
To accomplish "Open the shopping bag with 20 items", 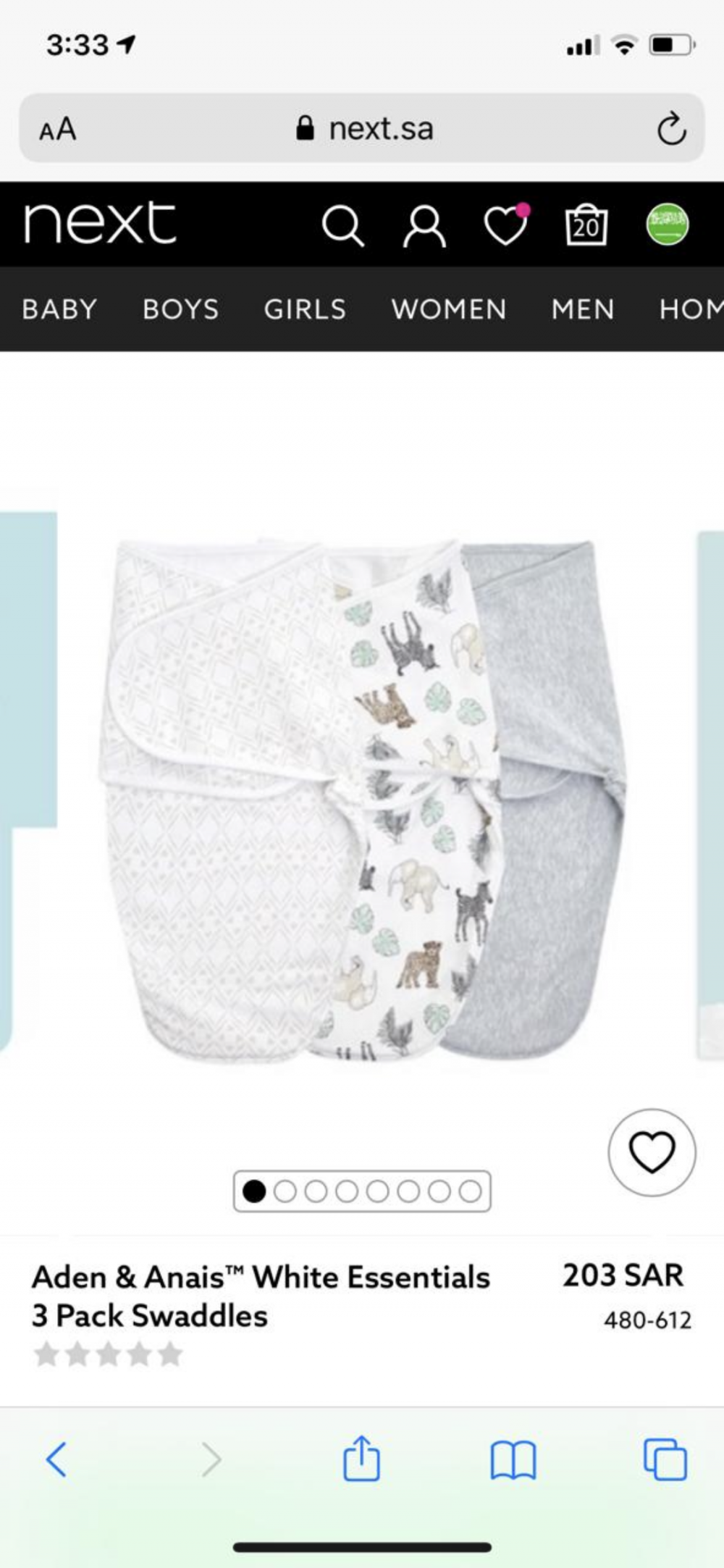I will (x=586, y=225).
